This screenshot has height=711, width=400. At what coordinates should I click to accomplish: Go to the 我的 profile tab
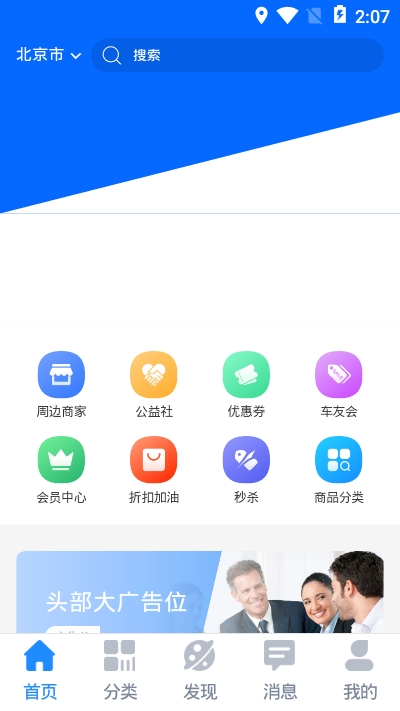[x=360, y=670]
